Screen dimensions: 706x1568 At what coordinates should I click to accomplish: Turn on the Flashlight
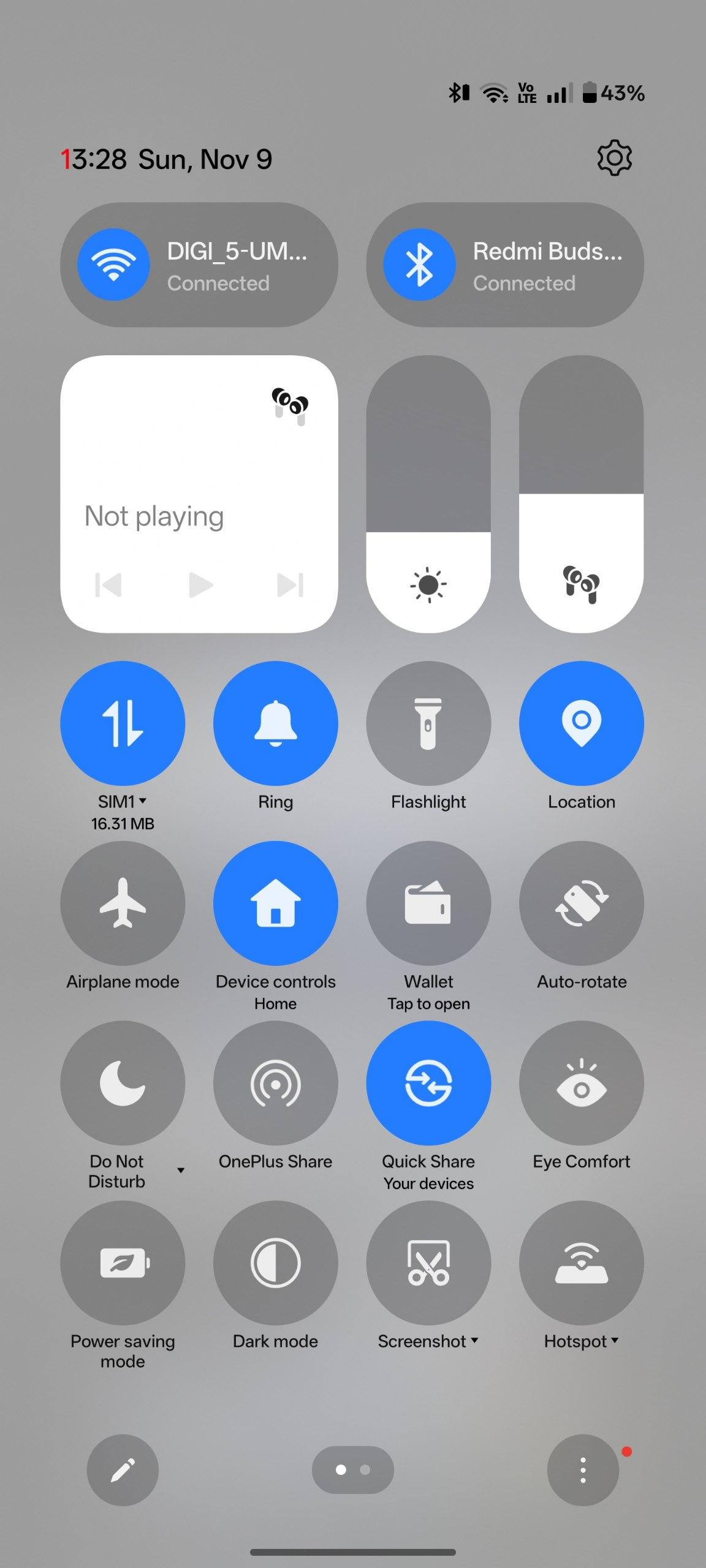point(428,723)
